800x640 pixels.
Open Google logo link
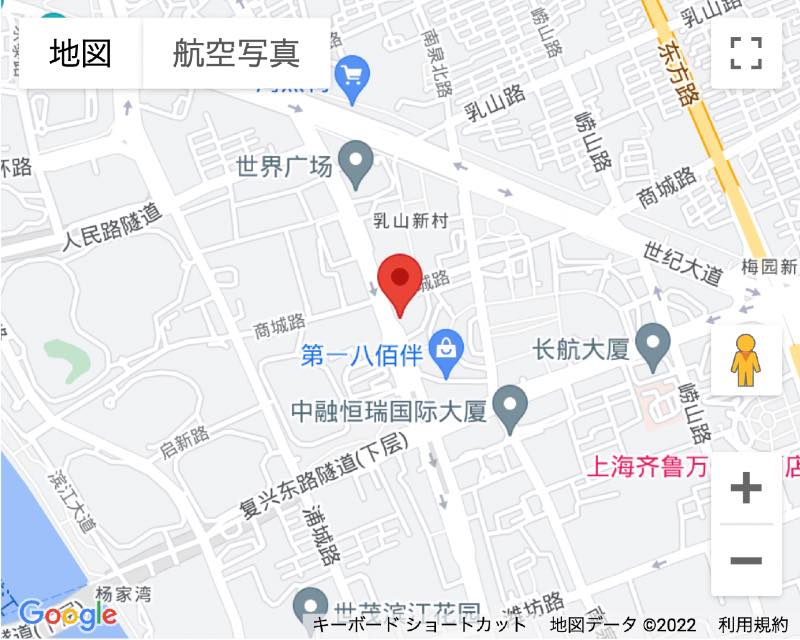(68, 615)
